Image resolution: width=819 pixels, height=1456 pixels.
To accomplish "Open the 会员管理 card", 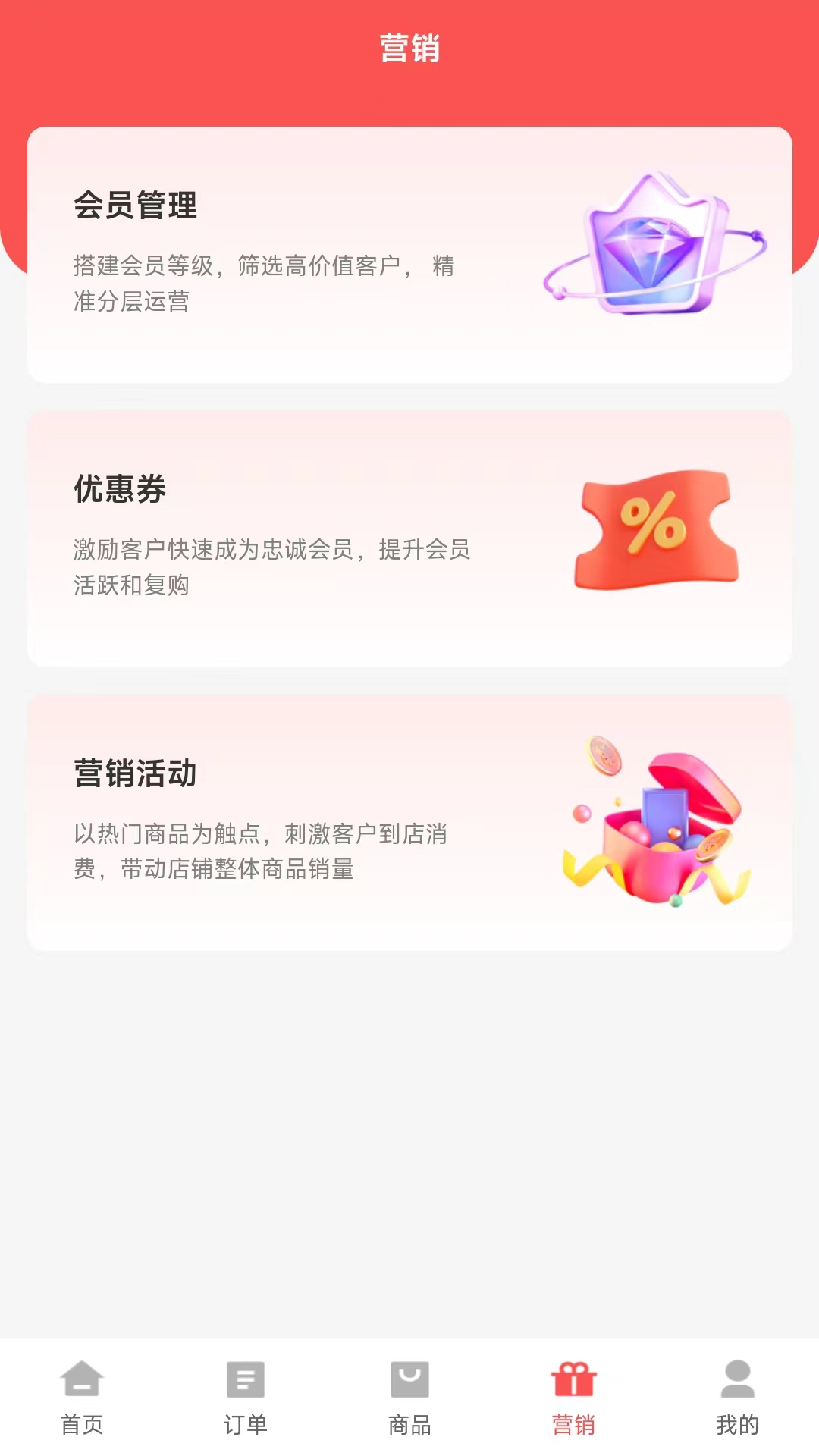I will pos(409,255).
